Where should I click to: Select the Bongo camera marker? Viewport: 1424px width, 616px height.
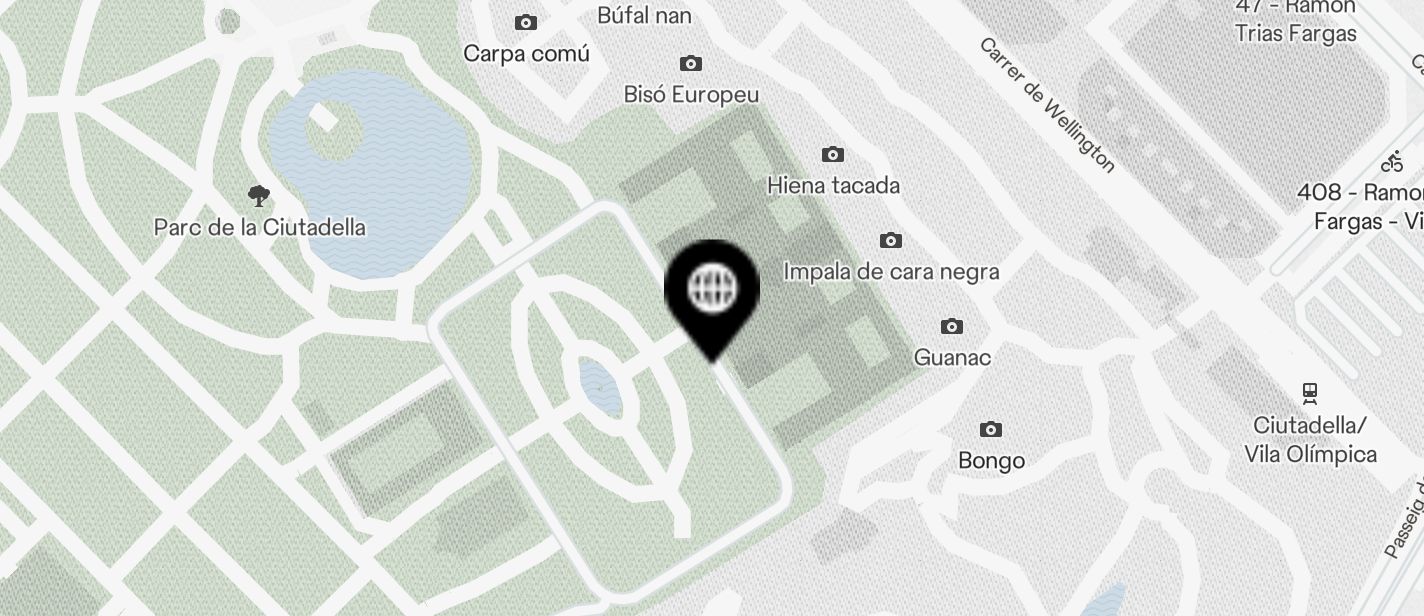click(990, 430)
